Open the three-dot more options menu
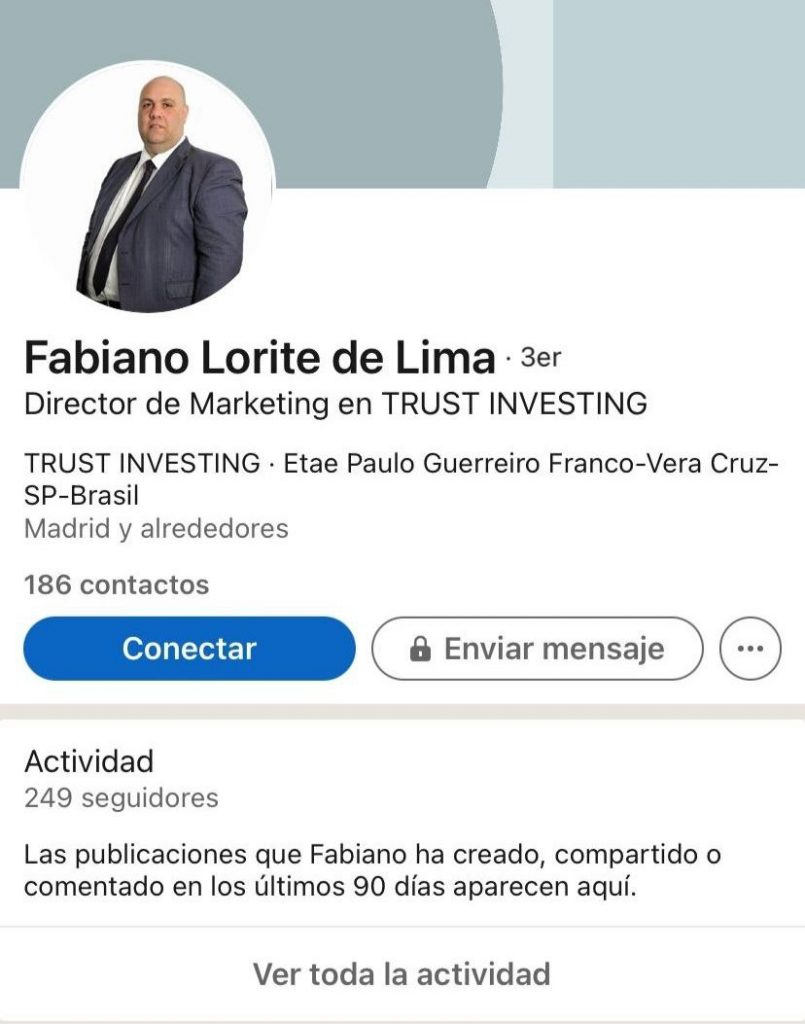This screenshot has height=1024, width=805. click(750, 649)
